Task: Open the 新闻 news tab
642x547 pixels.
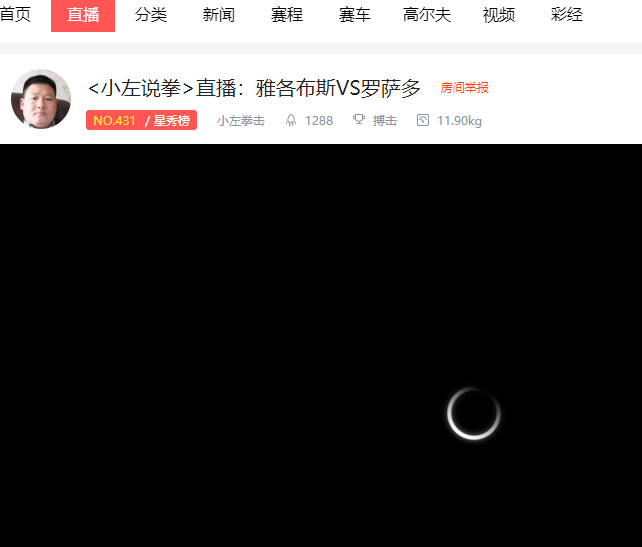Action: pyautogui.click(x=219, y=15)
